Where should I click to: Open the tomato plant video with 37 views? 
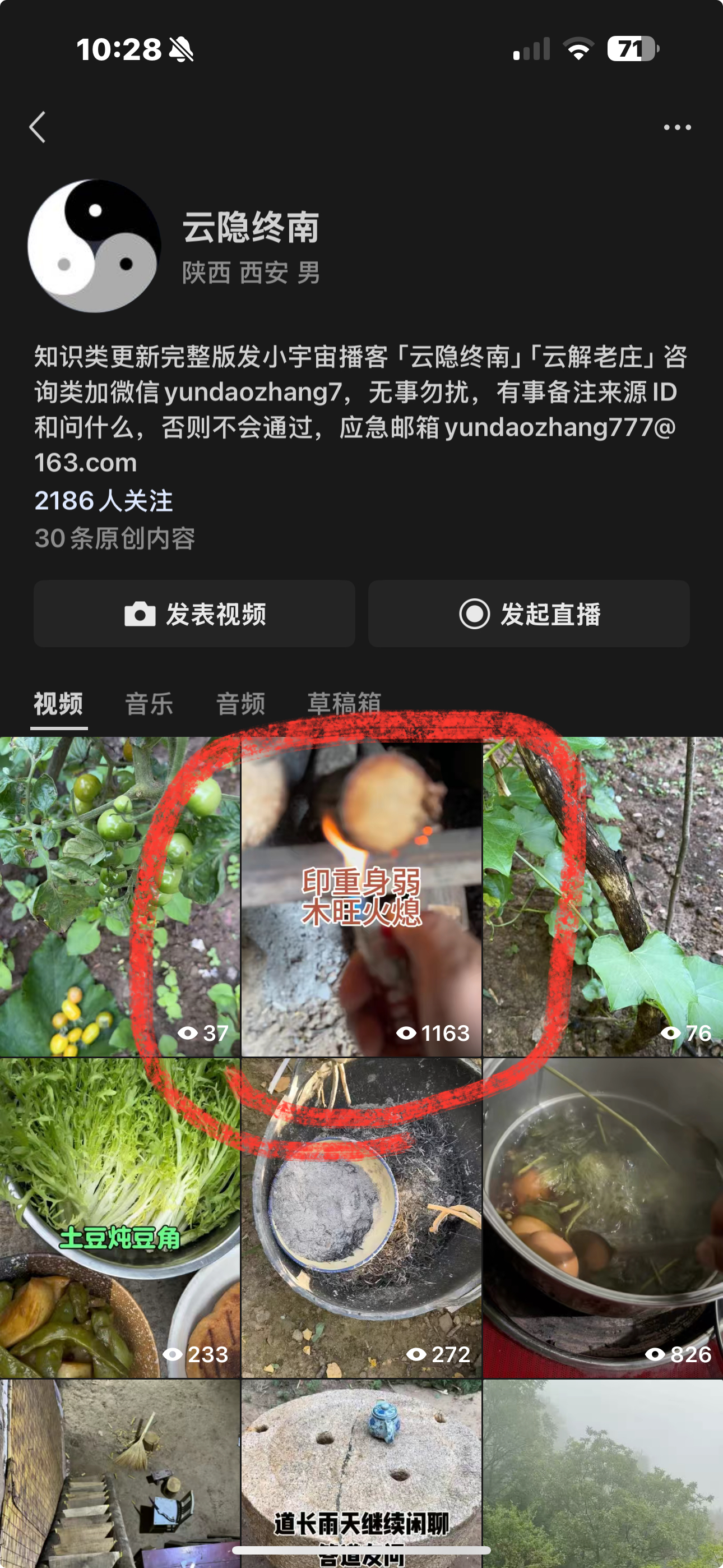pos(120,896)
